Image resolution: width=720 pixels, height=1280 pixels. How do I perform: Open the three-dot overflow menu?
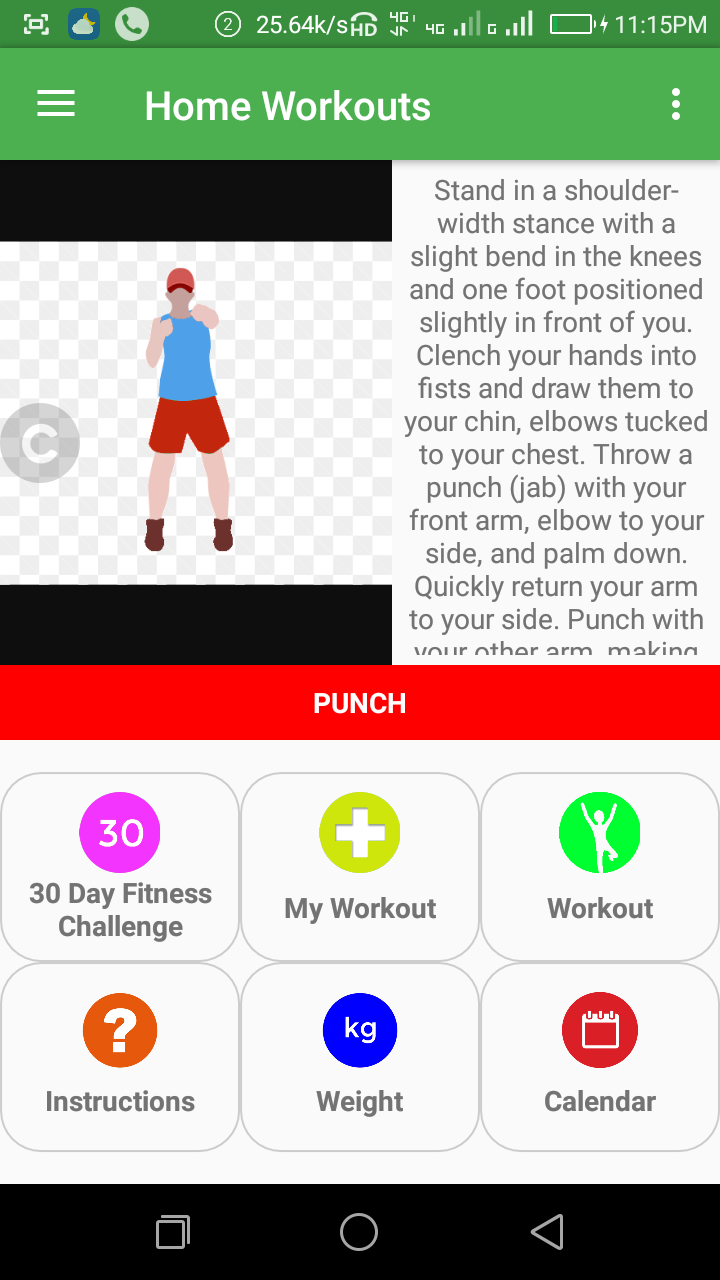point(675,103)
